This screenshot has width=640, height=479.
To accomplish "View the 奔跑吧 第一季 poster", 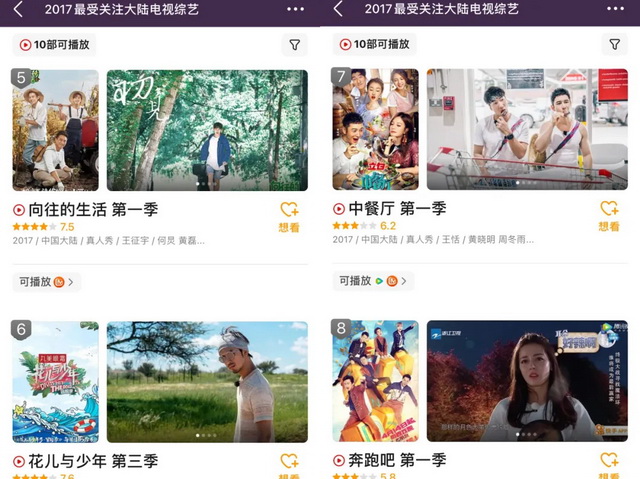I will pos(375,382).
